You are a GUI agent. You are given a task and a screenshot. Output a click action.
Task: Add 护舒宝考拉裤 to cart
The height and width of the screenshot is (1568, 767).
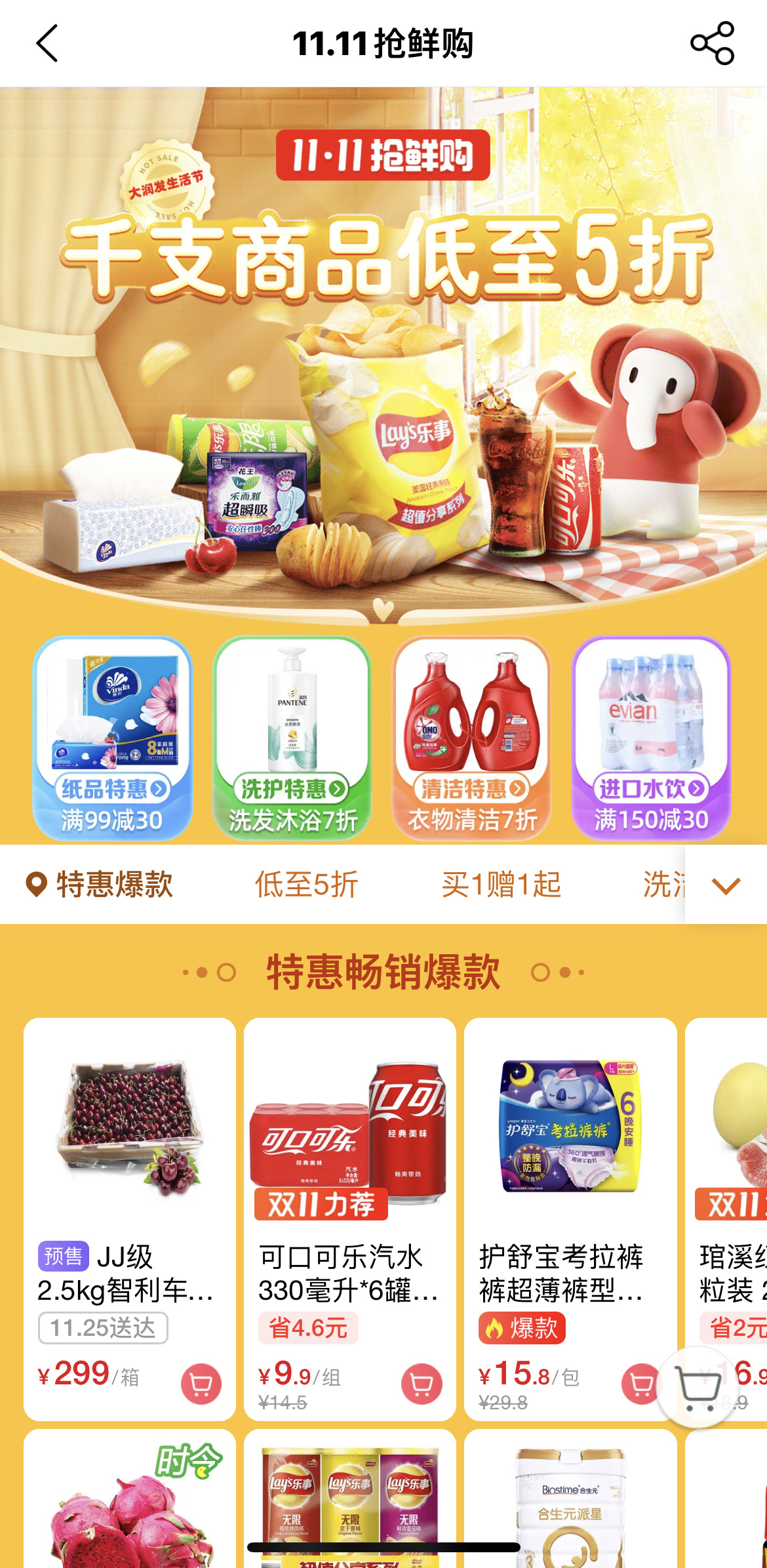coord(639,1384)
